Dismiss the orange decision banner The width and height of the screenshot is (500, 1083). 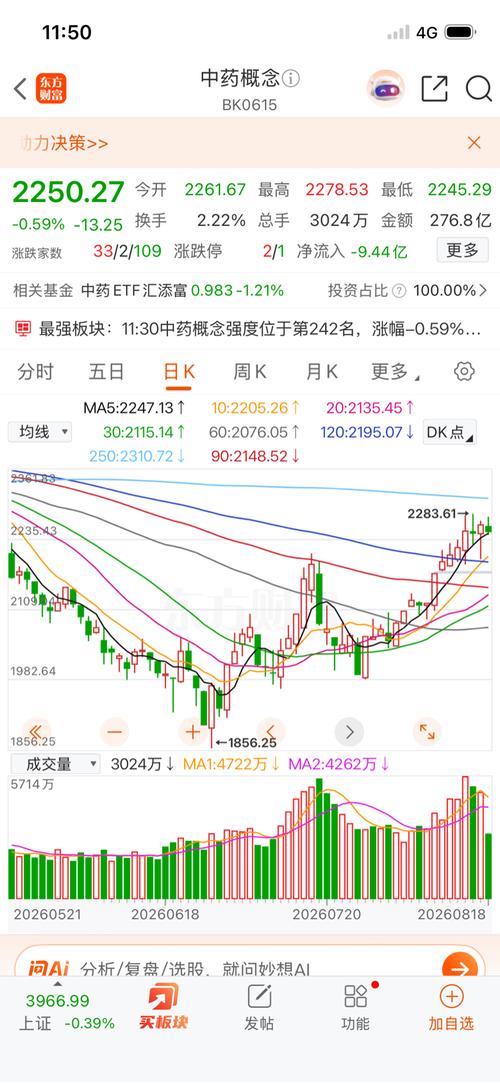[474, 143]
